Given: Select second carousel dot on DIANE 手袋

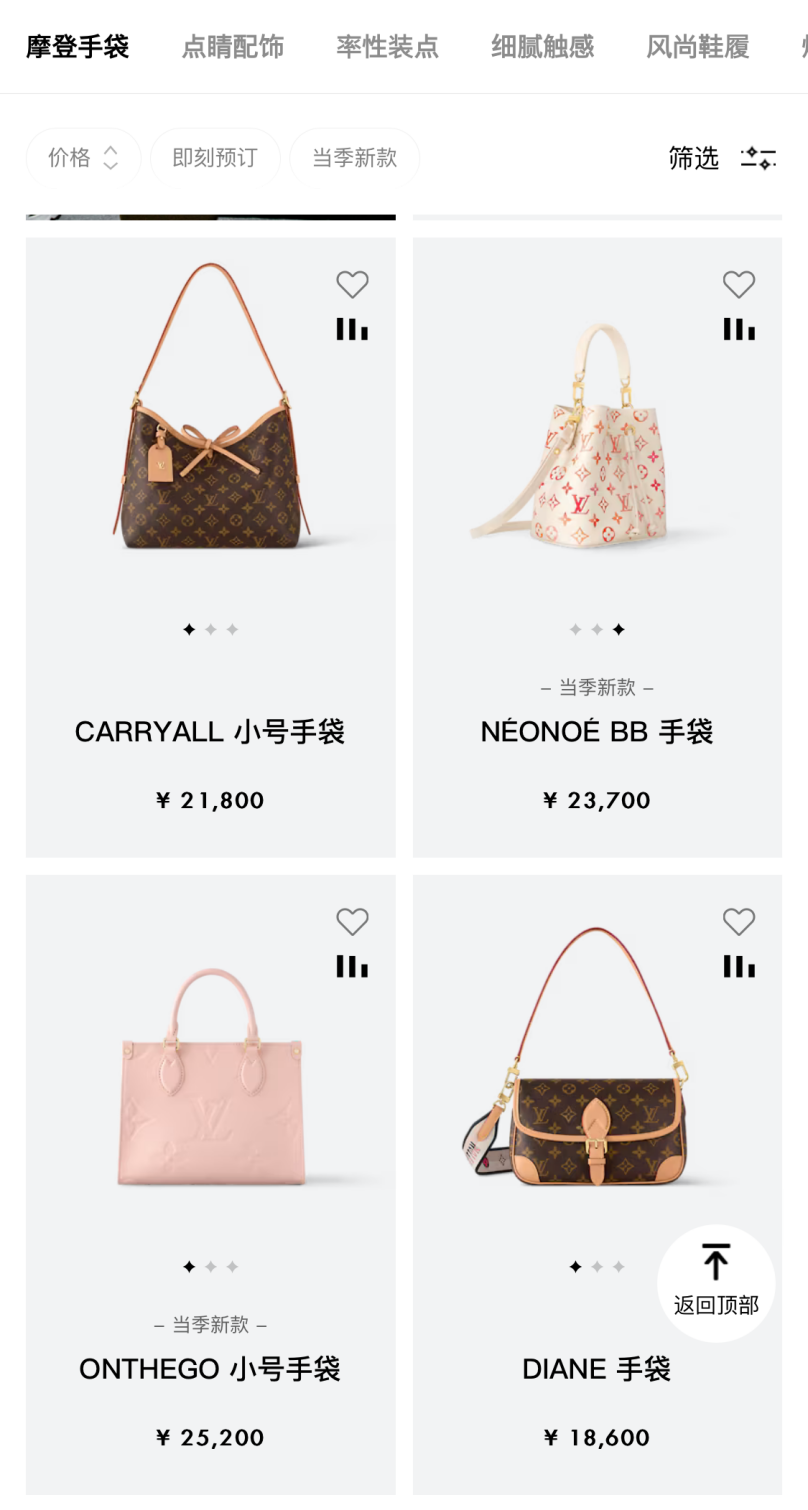Looking at the screenshot, I should (598, 1265).
